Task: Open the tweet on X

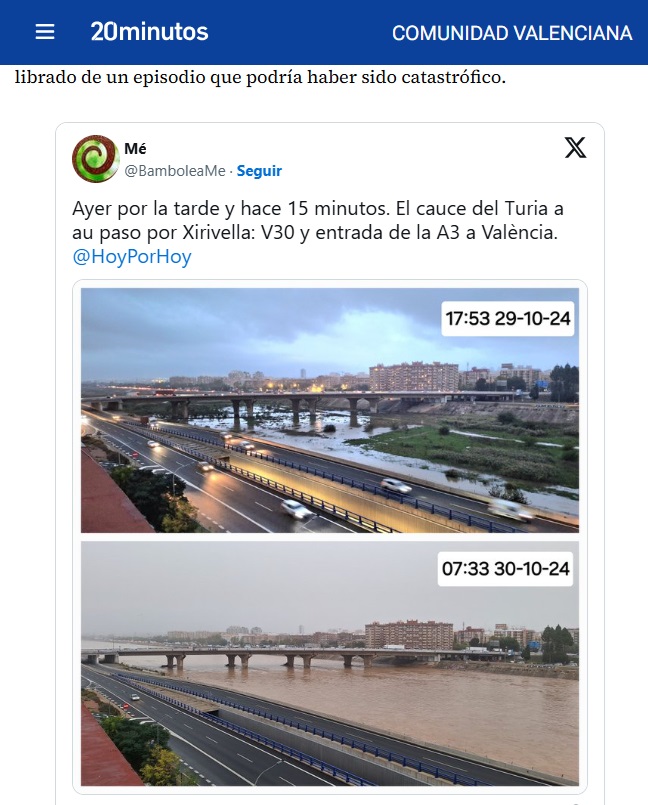Action: tap(575, 148)
